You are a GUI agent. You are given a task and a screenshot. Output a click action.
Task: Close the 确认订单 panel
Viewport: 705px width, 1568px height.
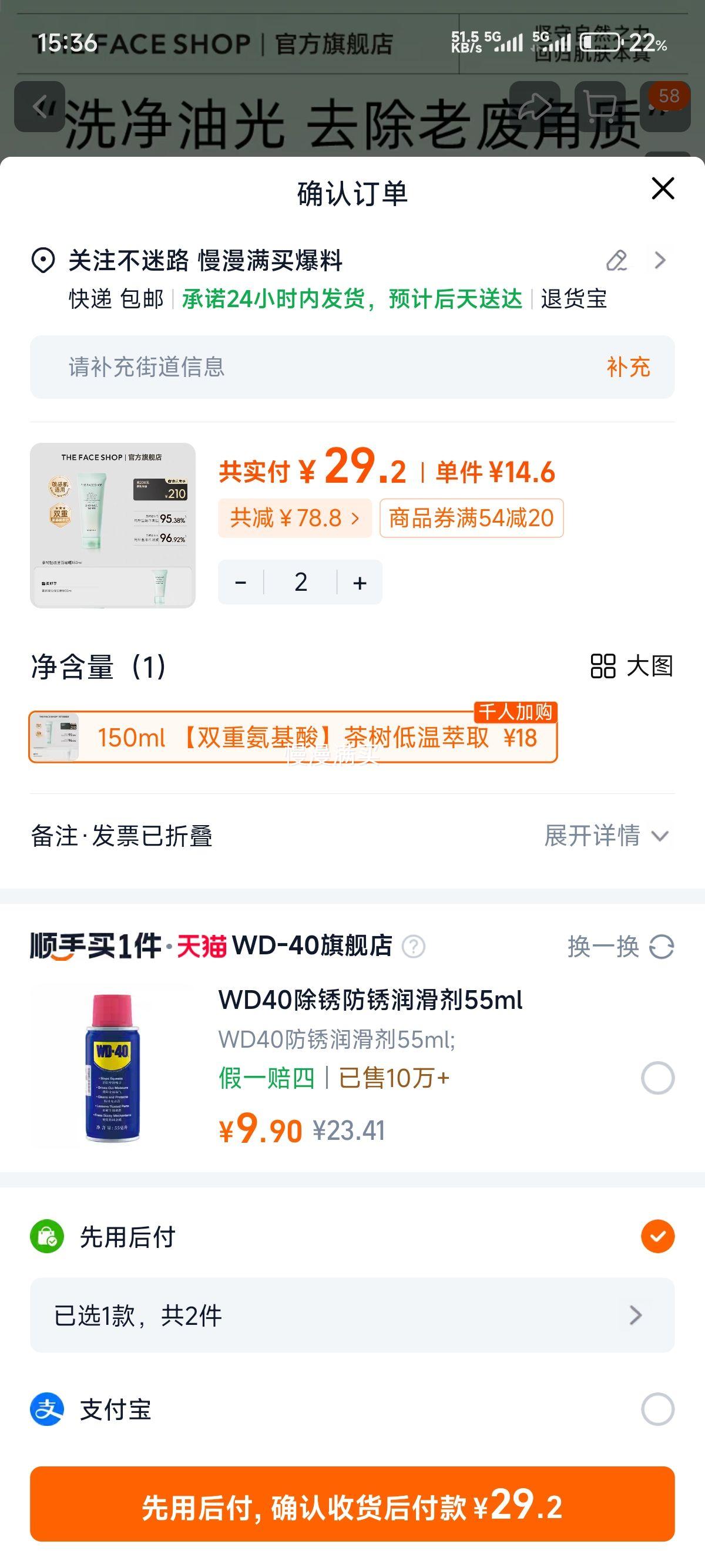(662, 189)
